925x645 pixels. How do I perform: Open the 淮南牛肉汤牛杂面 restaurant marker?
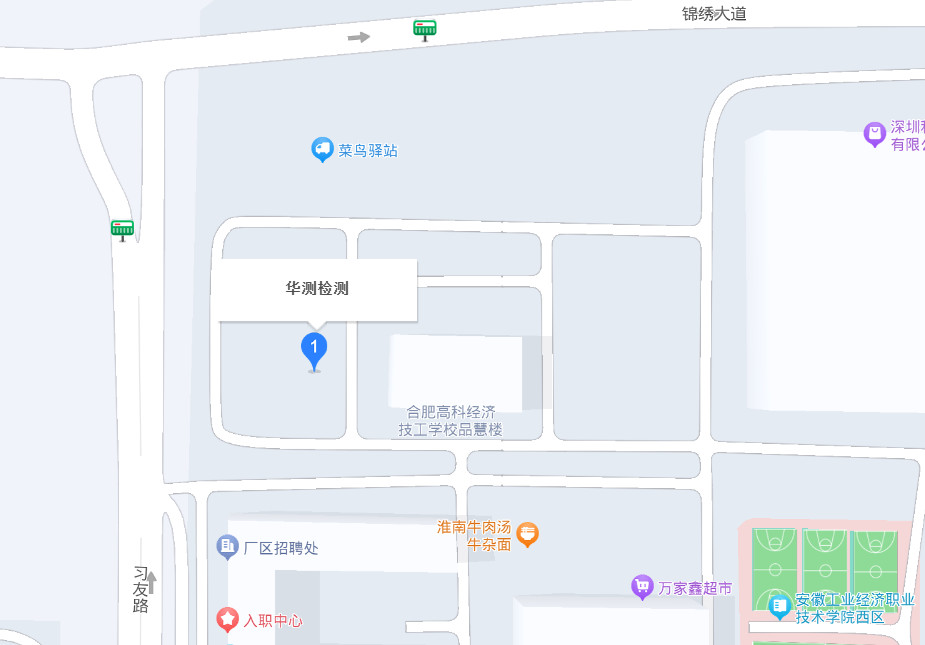coord(528,534)
